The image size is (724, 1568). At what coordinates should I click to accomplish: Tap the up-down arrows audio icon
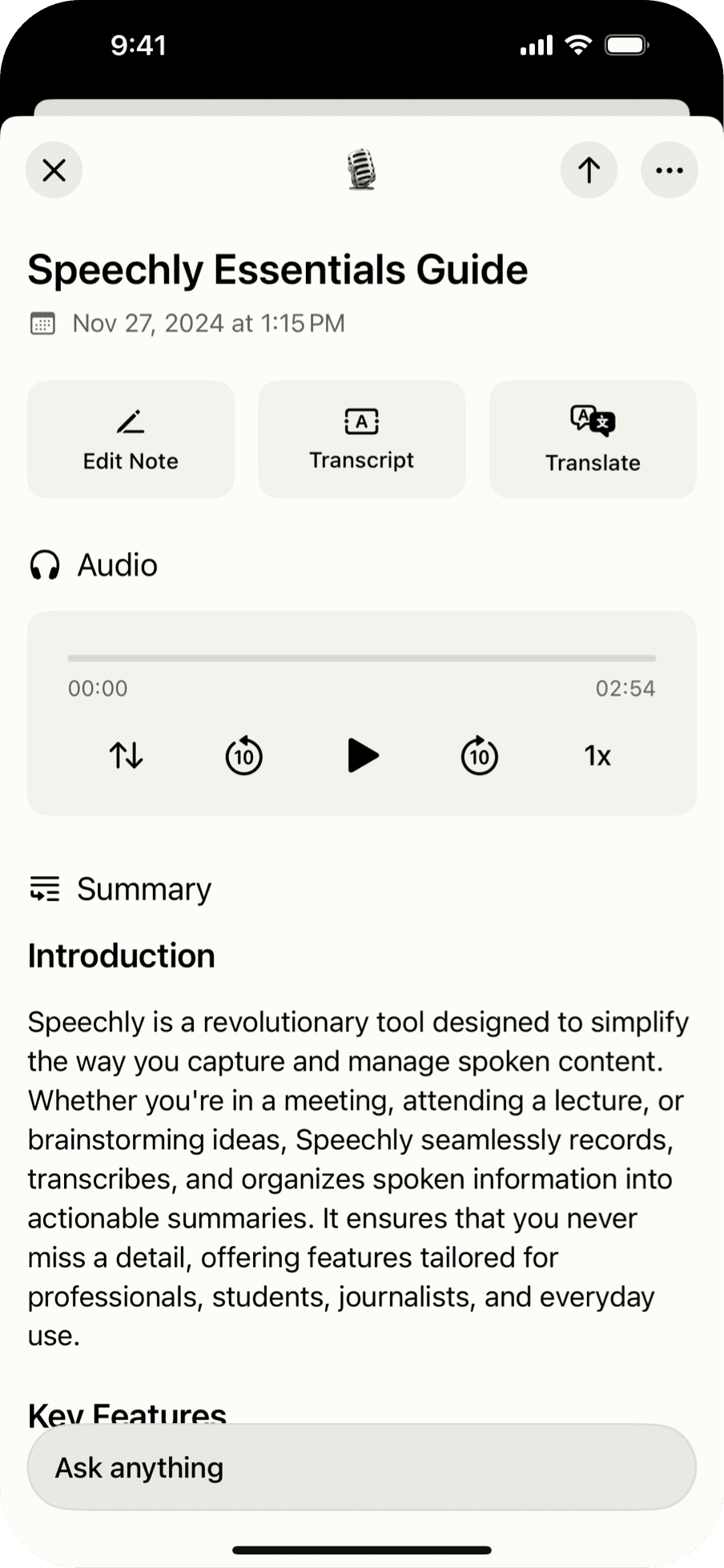click(126, 755)
